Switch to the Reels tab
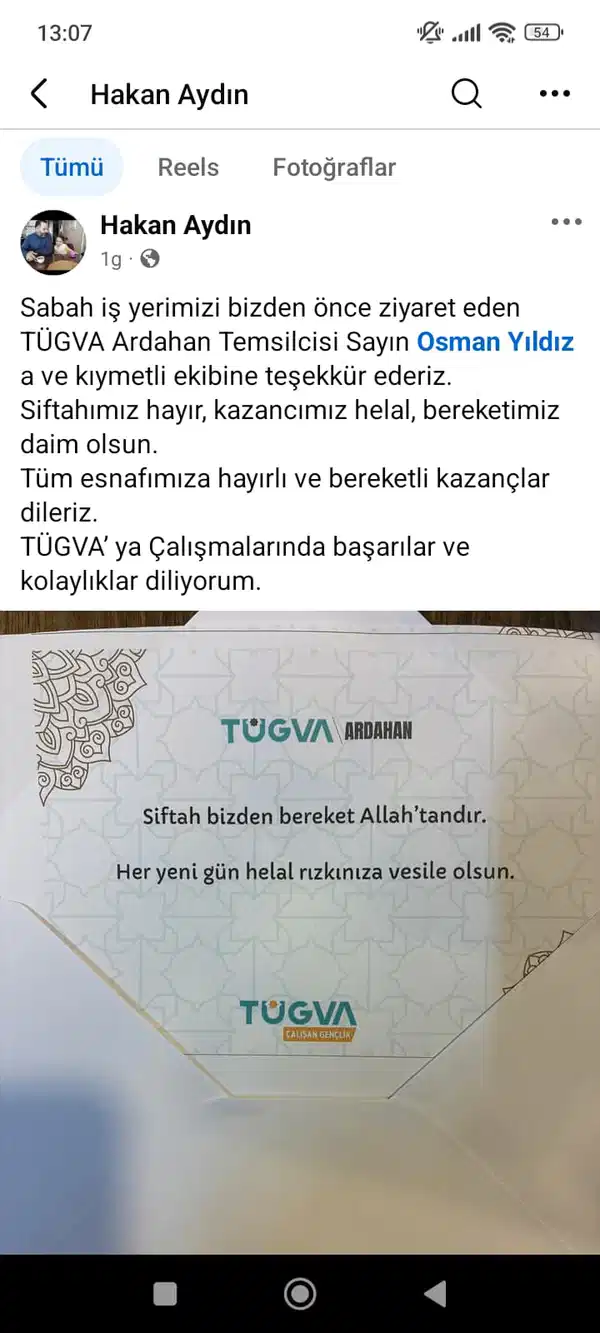The width and height of the screenshot is (600, 1333). coord(188,167)
